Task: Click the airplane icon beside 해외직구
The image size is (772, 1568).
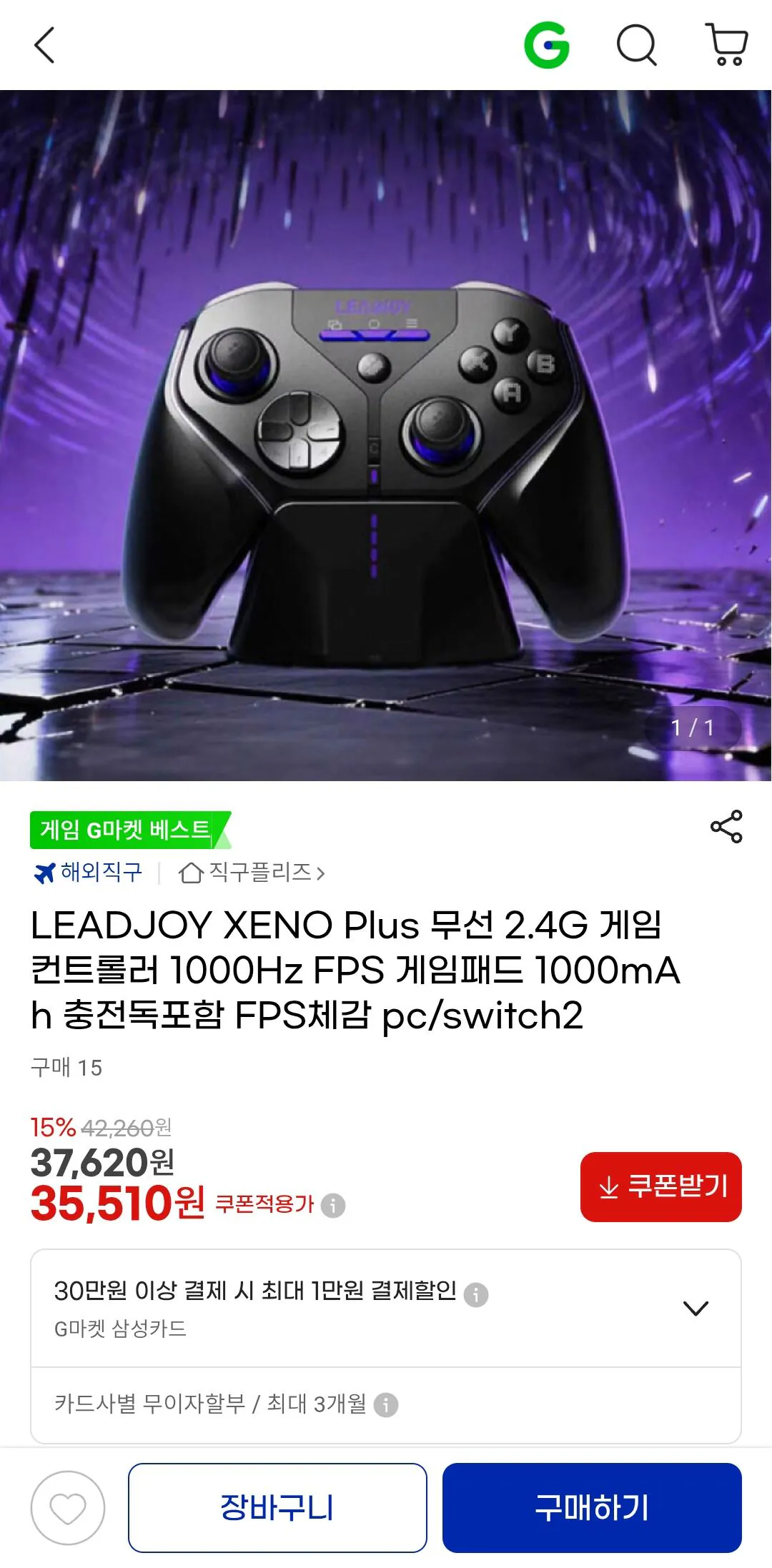Action: pyautogui.click(x=44, y=871)
